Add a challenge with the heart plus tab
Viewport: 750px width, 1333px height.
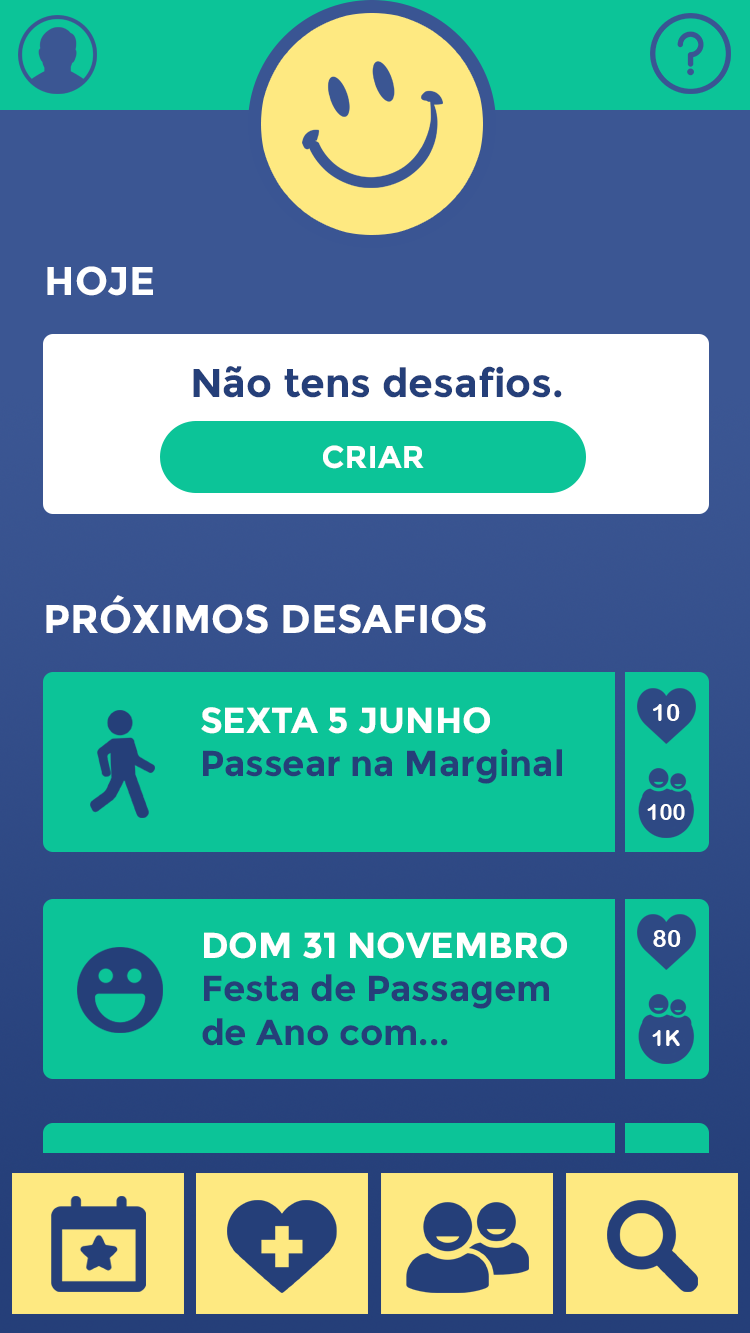pyautogui.click(x=282, y=1243)
